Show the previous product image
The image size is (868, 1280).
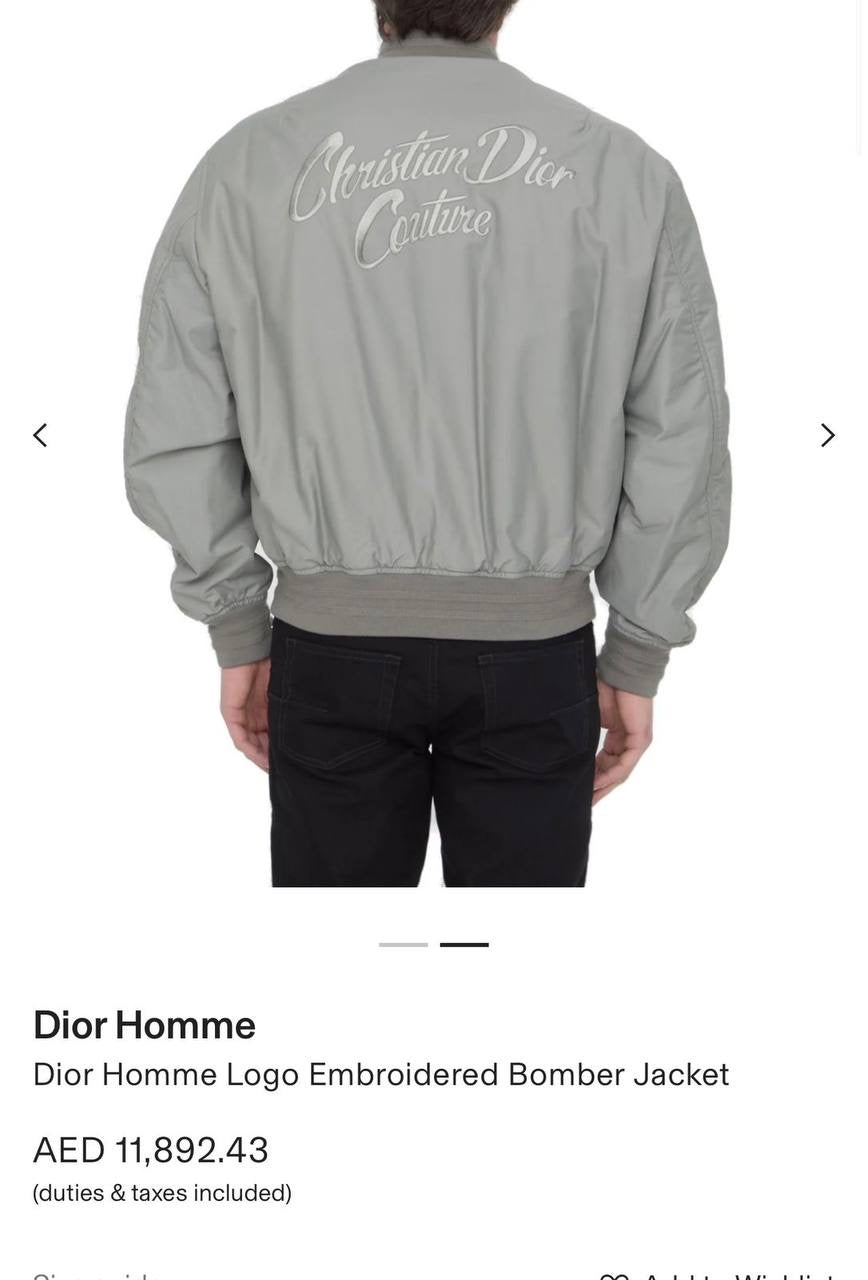[x=40, y=435]
